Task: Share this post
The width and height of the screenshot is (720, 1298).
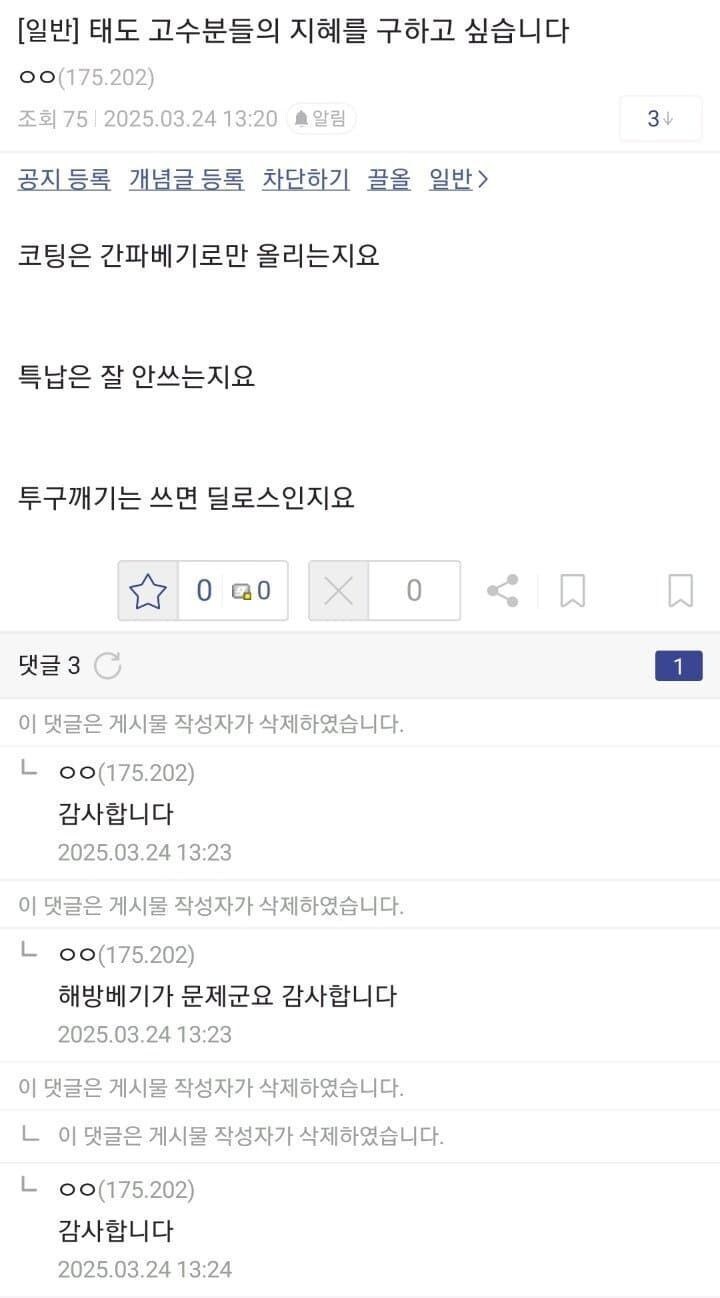Action: [502, 591]
